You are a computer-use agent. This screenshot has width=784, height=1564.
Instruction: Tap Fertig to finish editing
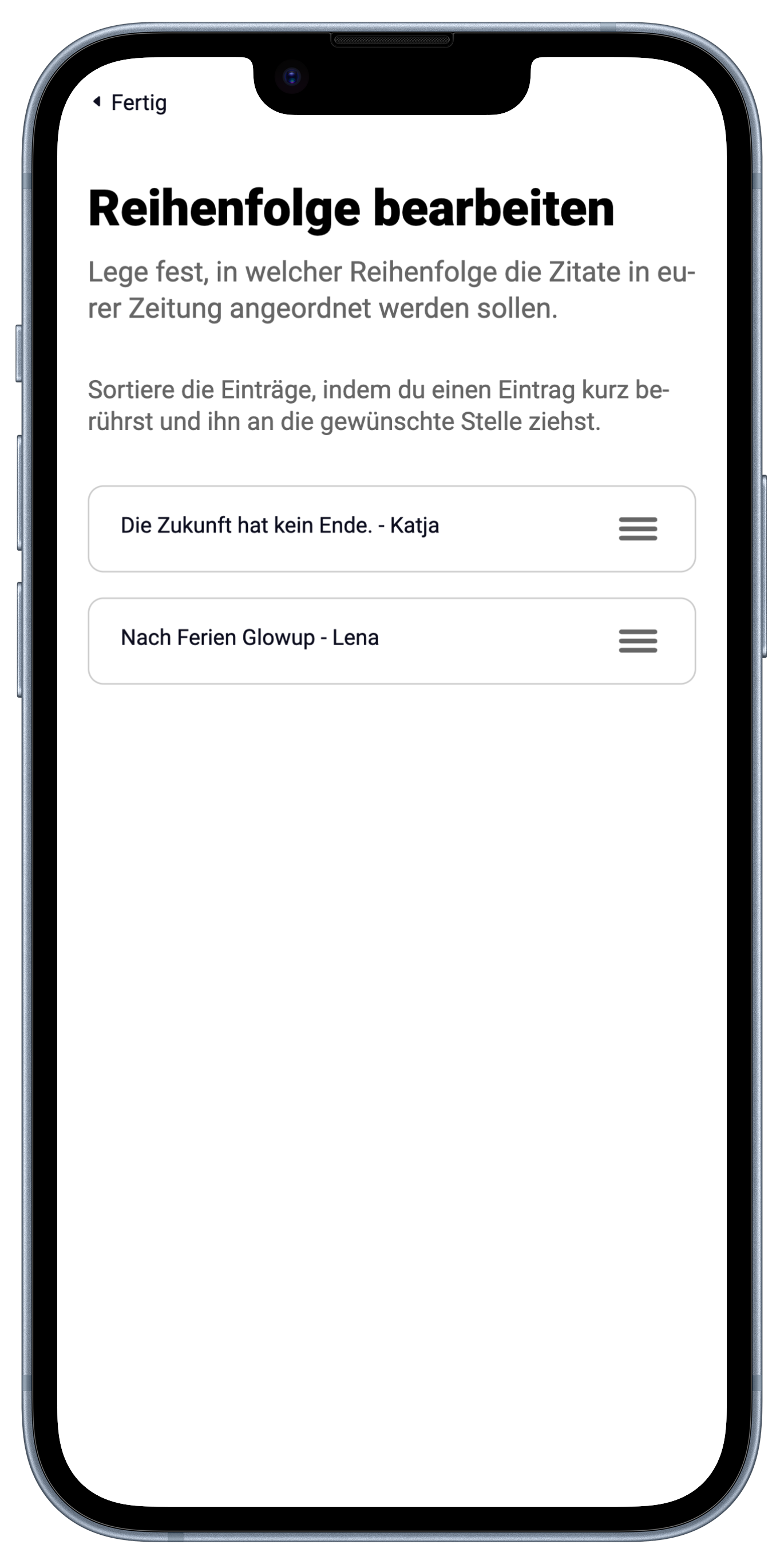click(130, 102)
